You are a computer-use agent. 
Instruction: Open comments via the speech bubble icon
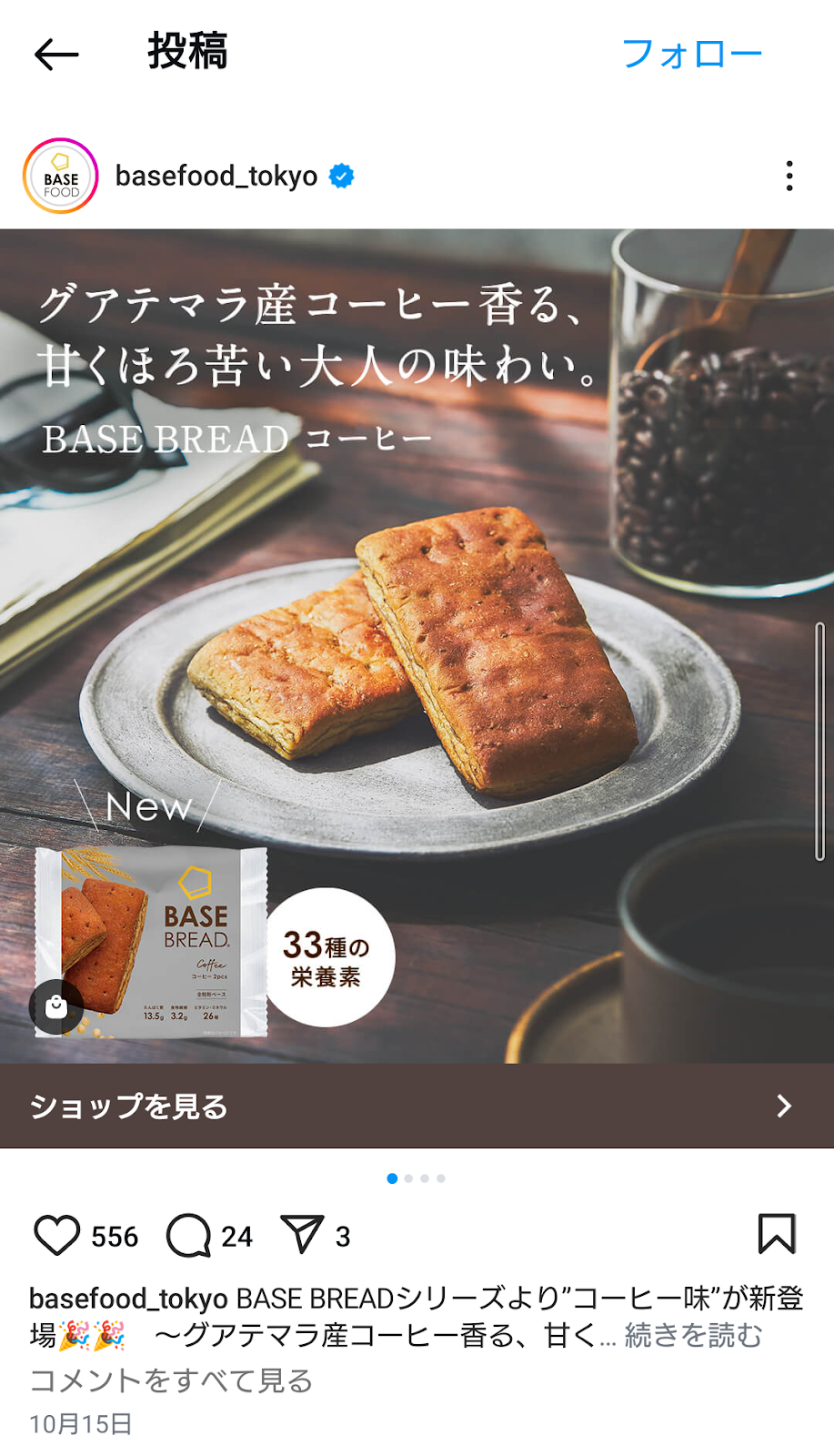(x=188, y=1236)
